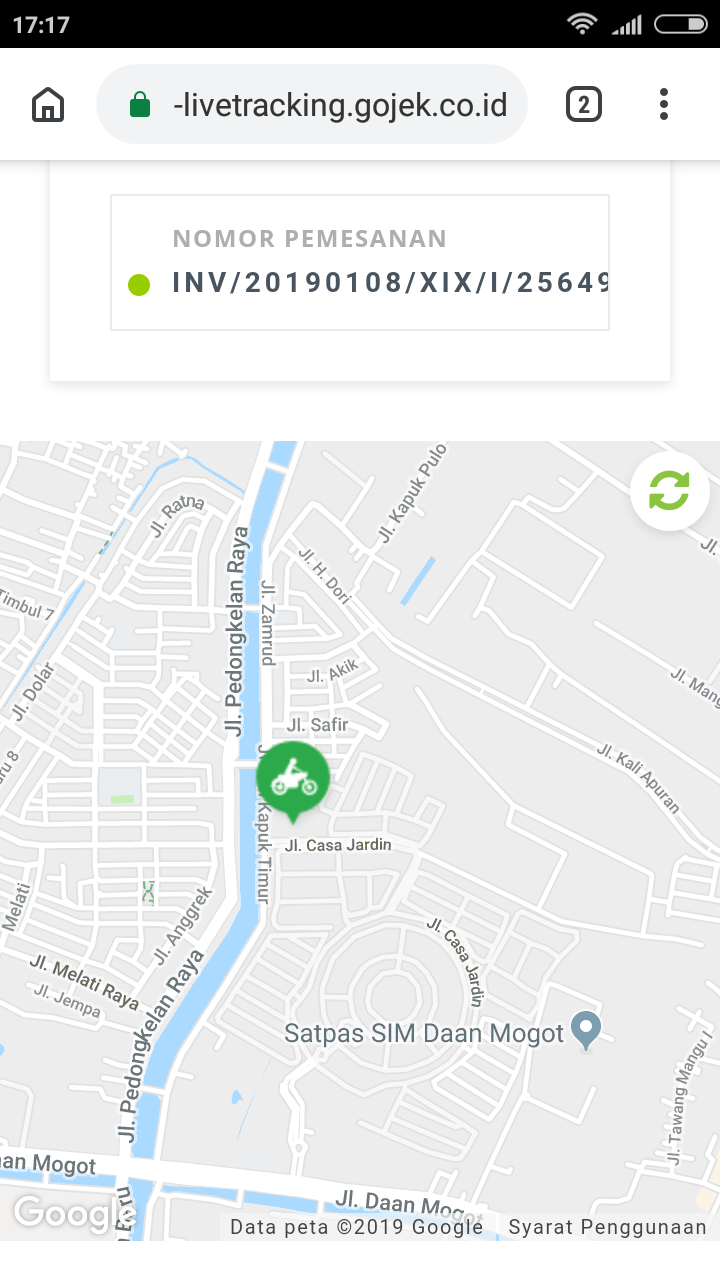Edit the livetracking.gojek.co.id address bar
Viewport: 720px width, 1280px height.
[x=330, y=105]
